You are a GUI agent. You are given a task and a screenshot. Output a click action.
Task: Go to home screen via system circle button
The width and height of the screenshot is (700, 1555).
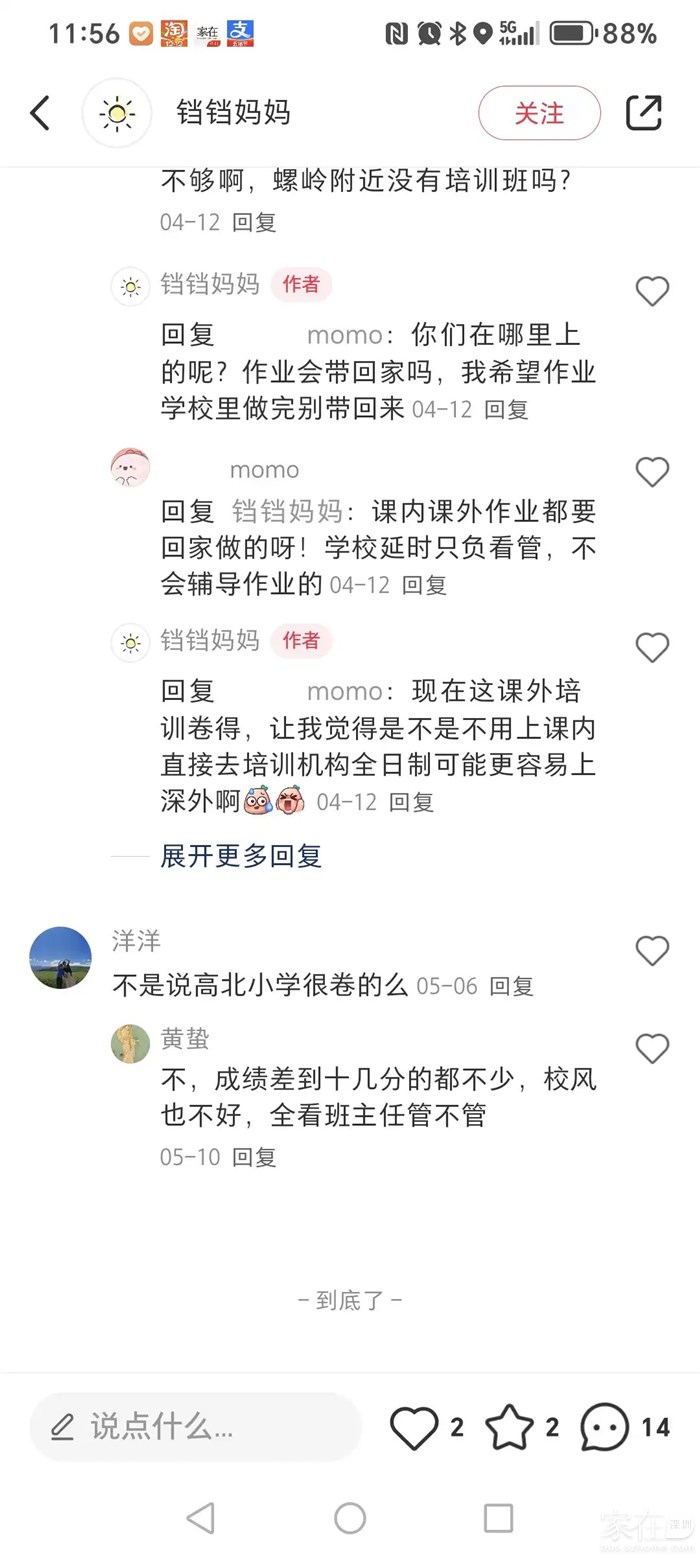(350, 1518)
